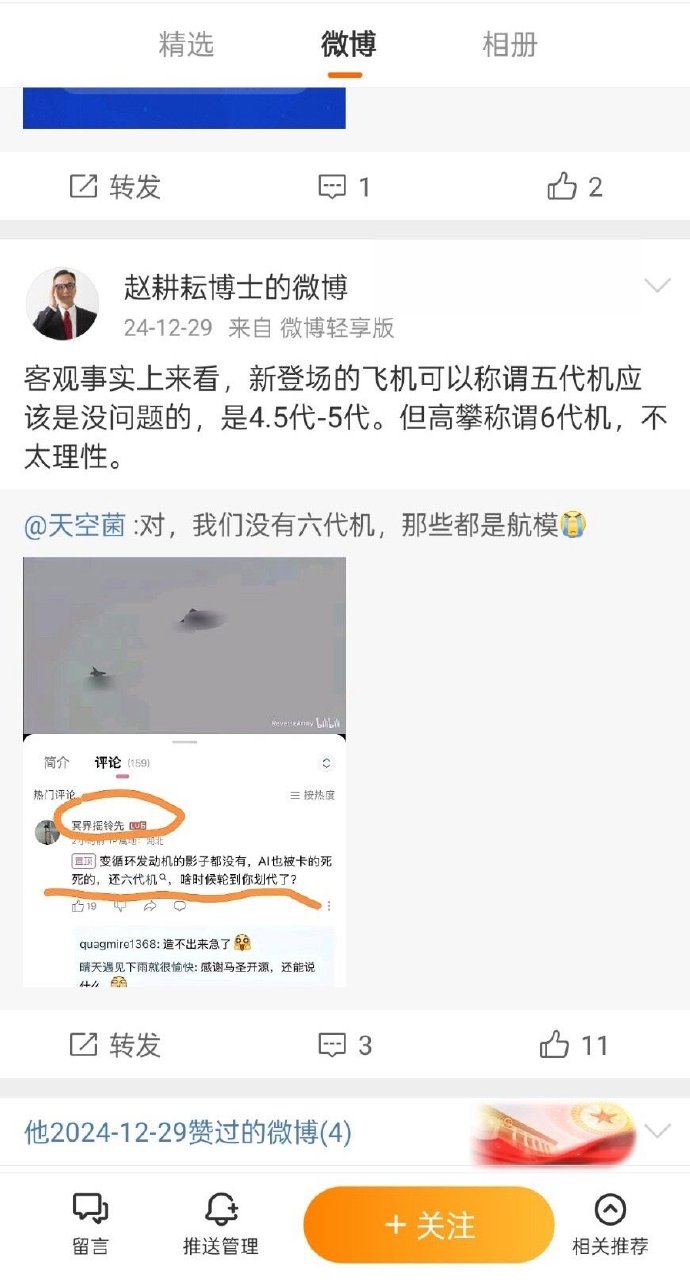Open 留言 to leave a message
The image size is (690, 1287).
90,1225
